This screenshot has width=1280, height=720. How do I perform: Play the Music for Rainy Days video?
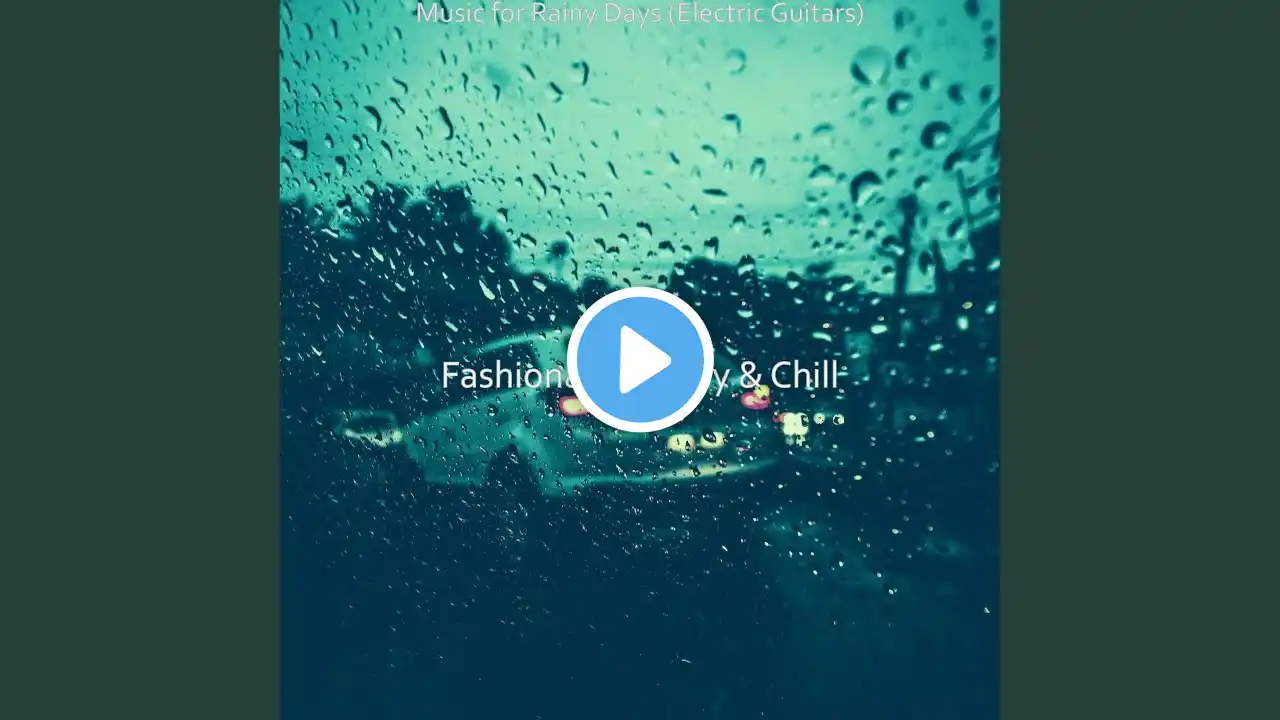pyautogui.click(x=640, y=360)
